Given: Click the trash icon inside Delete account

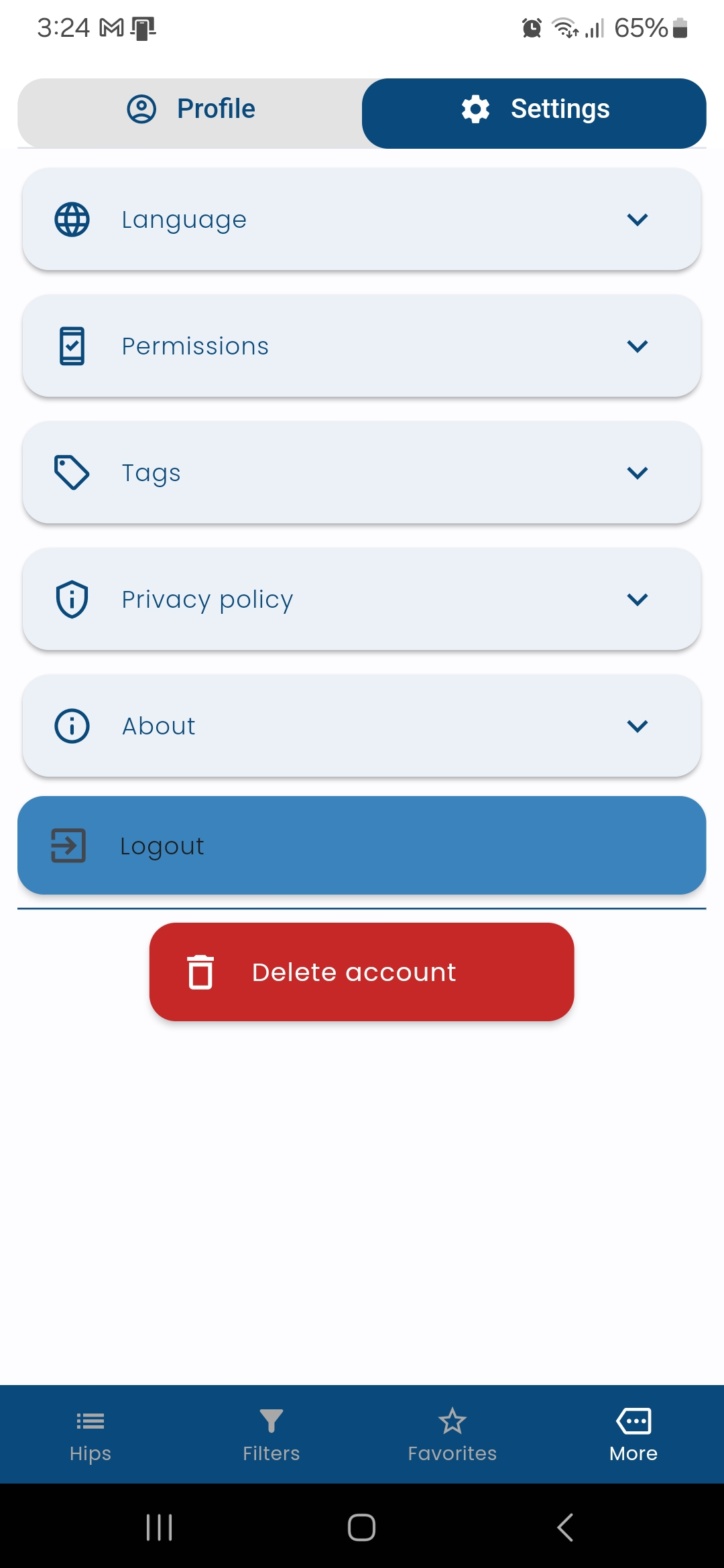Looking at the screenshot, I should point(200,972).
